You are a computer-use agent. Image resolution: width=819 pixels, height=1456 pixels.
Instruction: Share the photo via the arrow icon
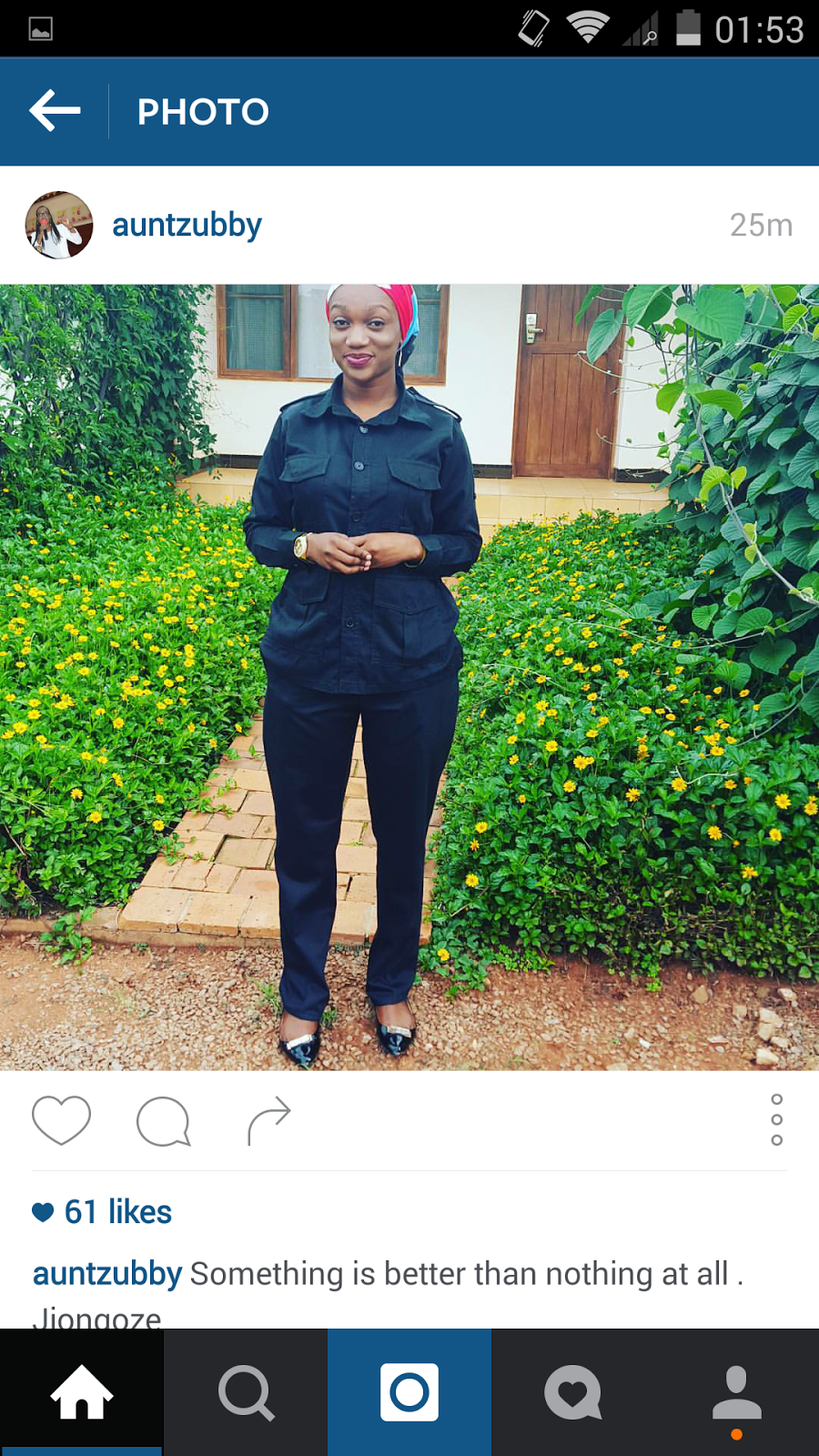tap(268, 1120)
